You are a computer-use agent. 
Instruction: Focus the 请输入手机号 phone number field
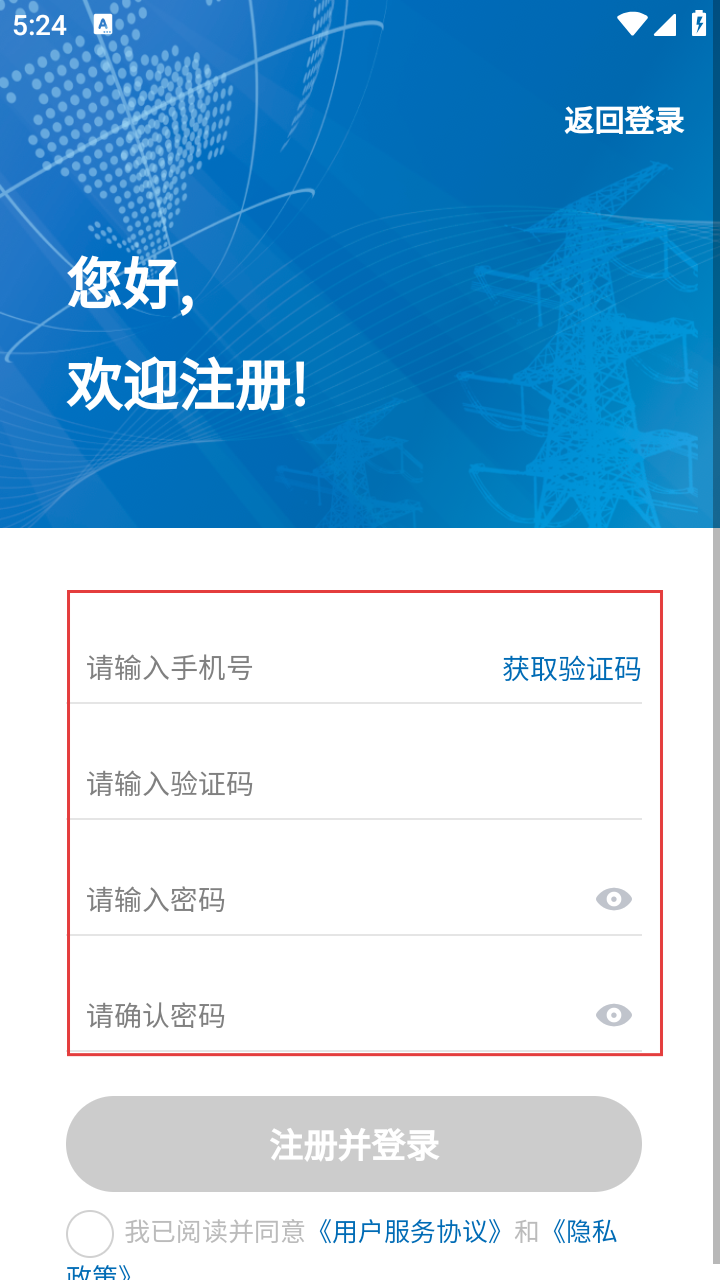coord(280,668)
